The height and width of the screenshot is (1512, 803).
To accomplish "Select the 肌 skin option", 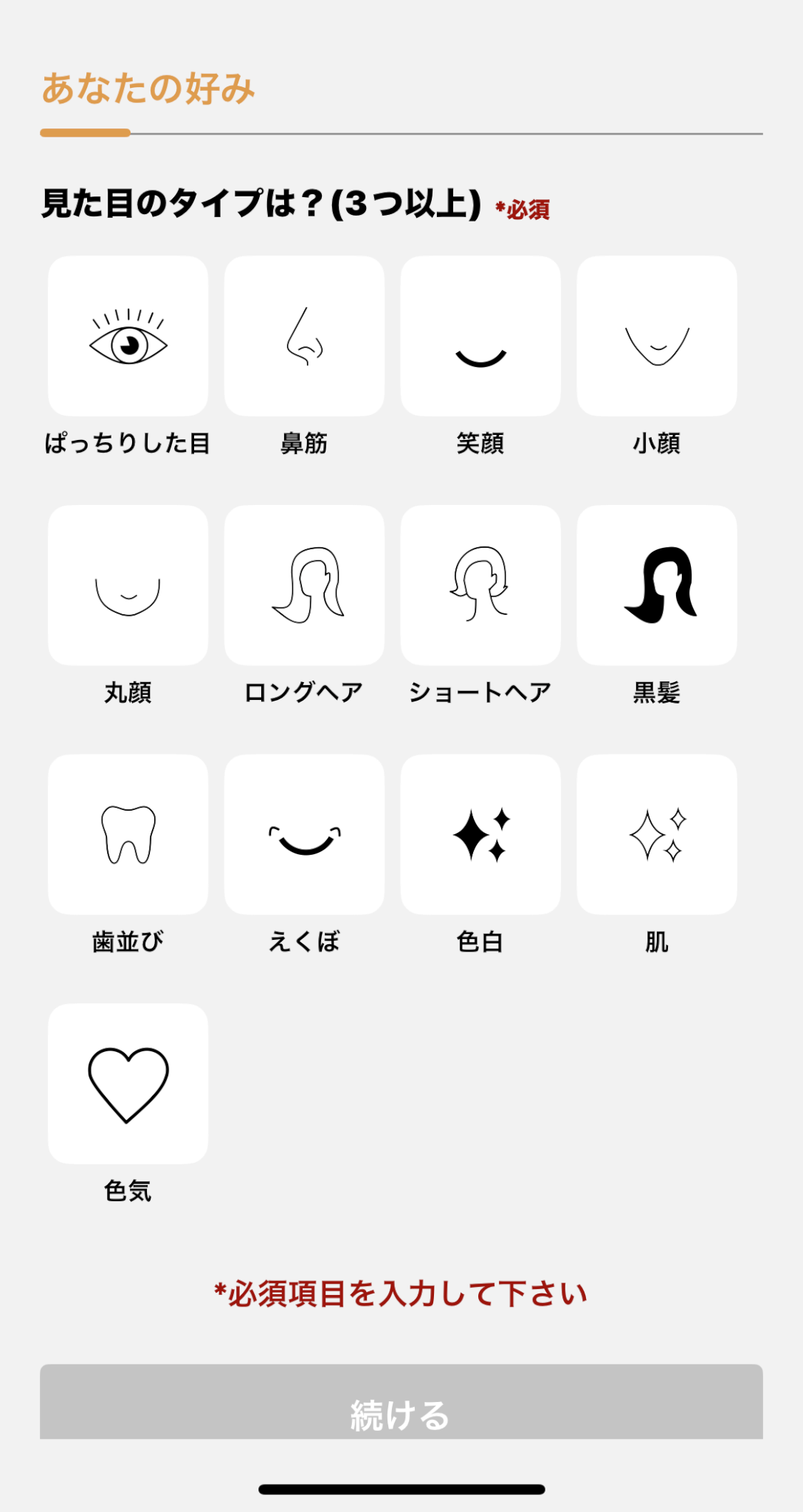I will 657,834.
